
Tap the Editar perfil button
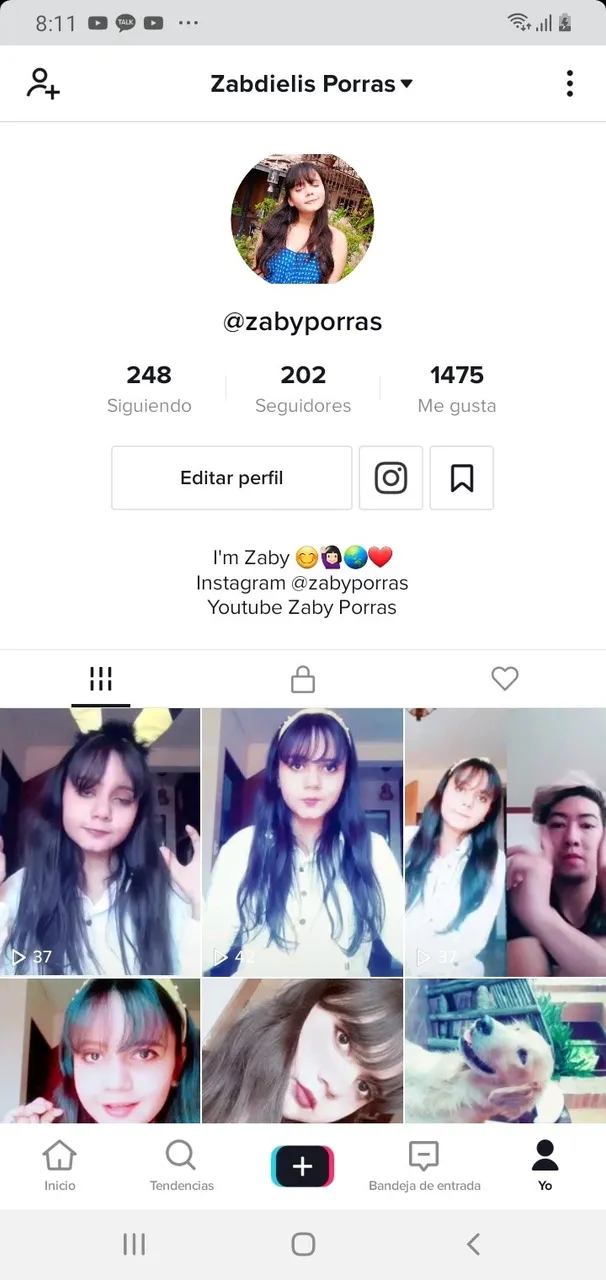(231, 478)
